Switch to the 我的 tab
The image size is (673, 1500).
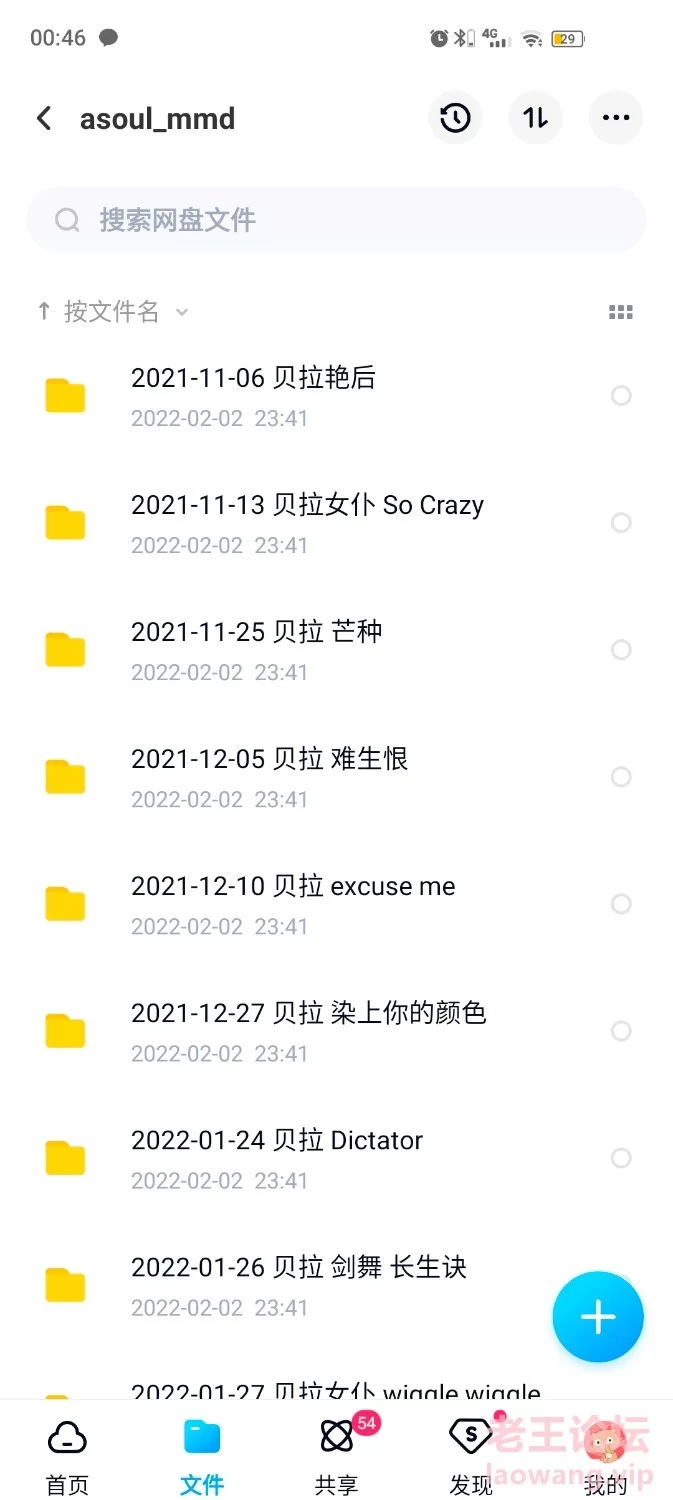(605, 1455)
